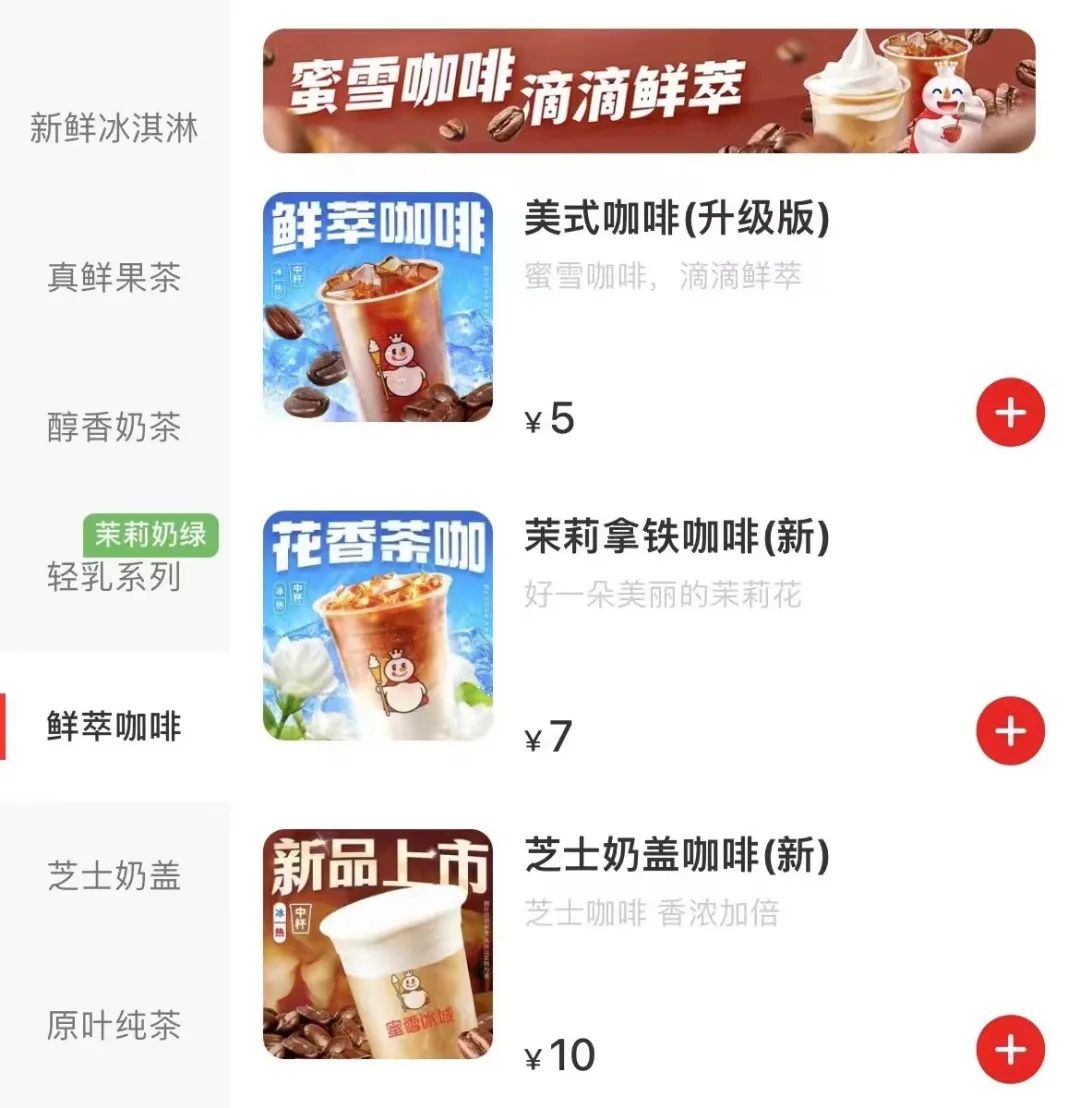Open the 原叶纯茶 category
Image resolution: width=1080 pixels, height=1108 pixels.
pos(114,1025)
